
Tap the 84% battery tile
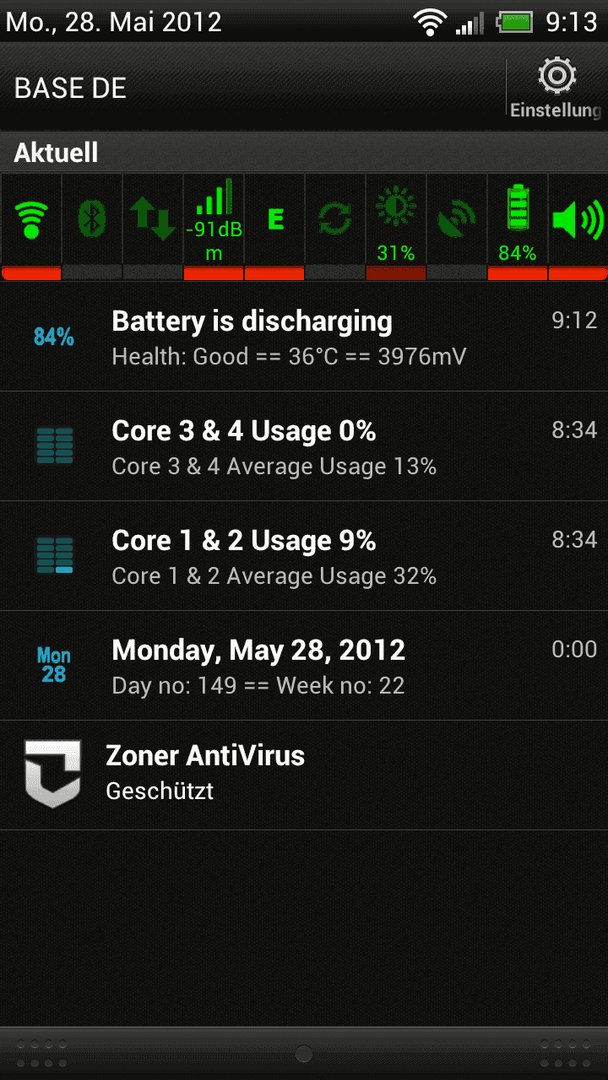tap(517, 227)
